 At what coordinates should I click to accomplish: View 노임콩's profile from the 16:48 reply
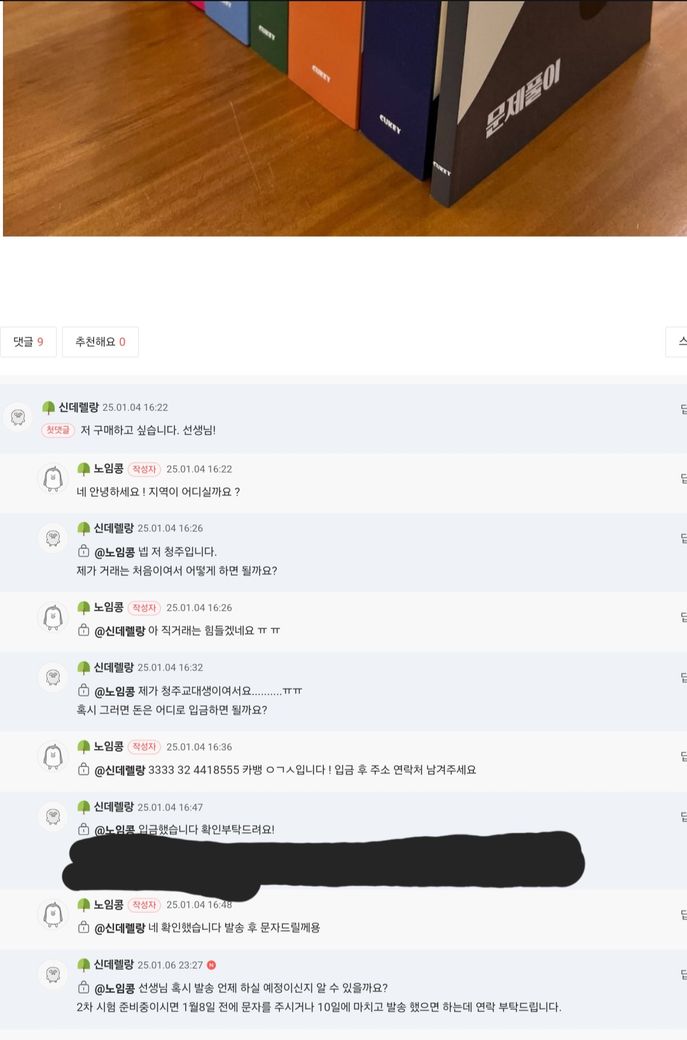(108, 904)
